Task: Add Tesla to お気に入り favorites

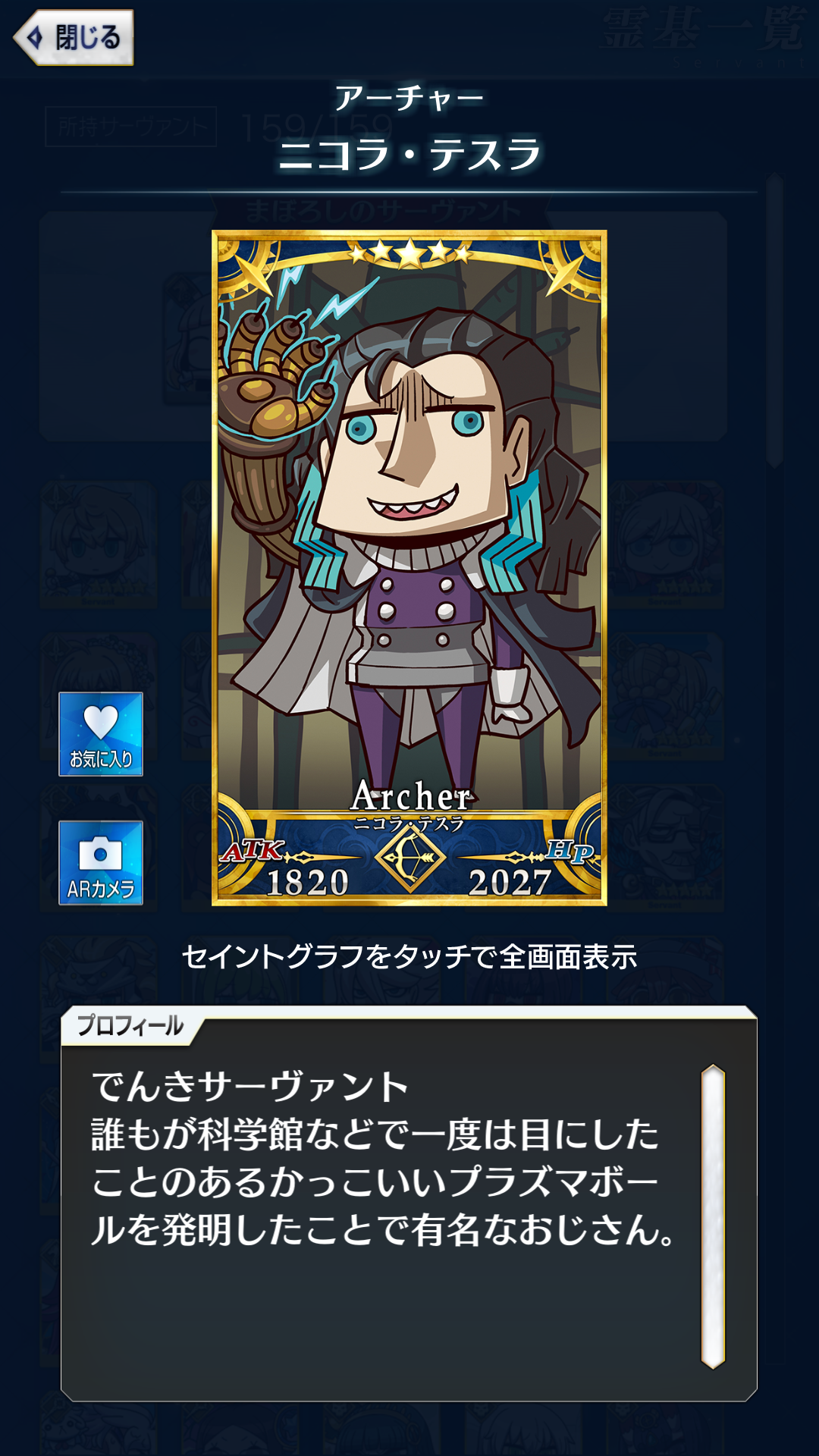Action: click(x=101, y=734)
